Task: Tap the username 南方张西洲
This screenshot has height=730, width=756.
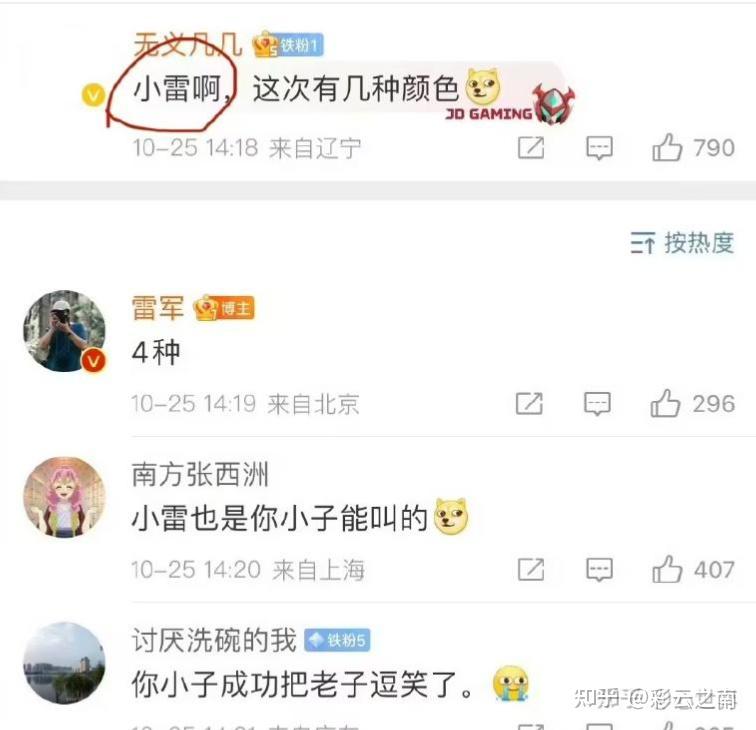Action: pyautogui.click(x=200, y=473)
